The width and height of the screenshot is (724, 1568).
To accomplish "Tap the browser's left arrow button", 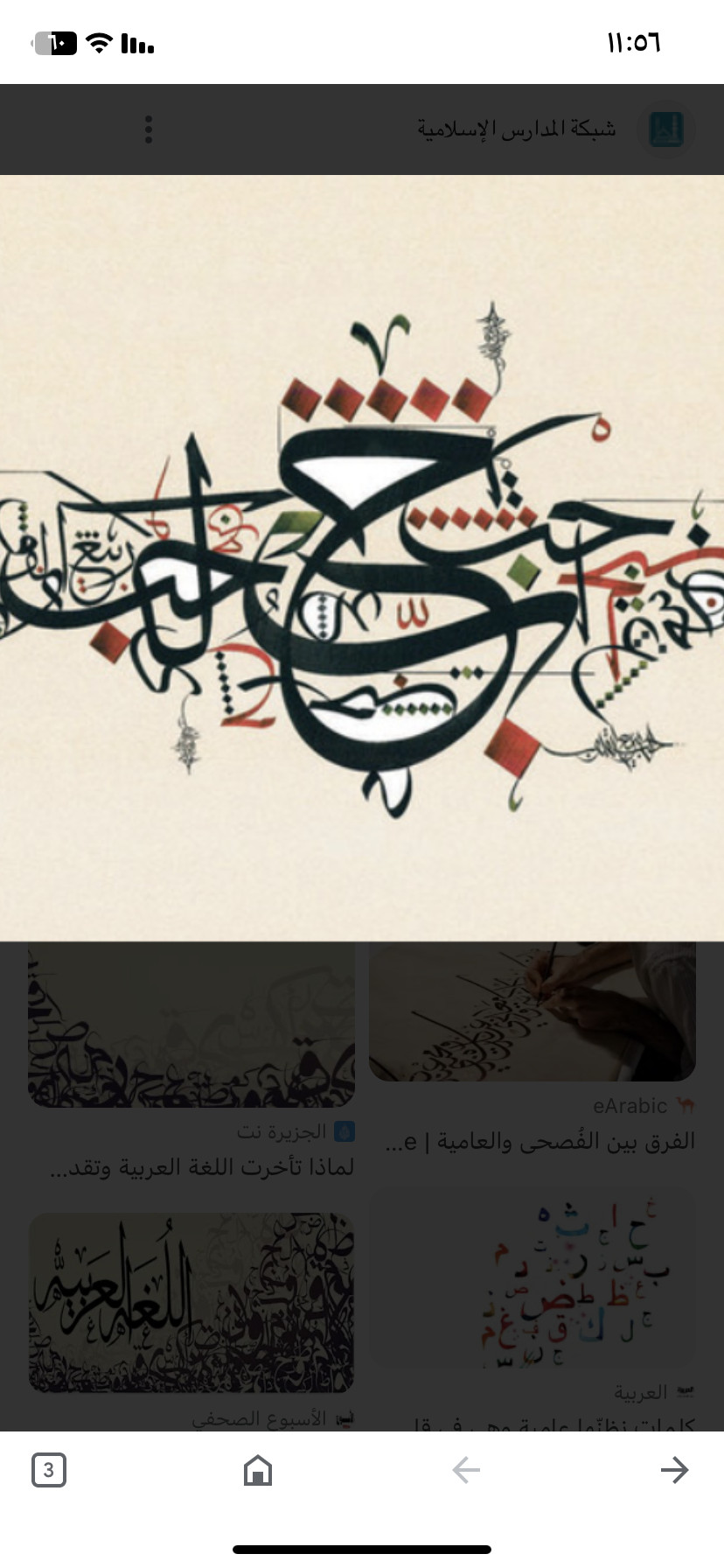I will click(x=466, y=1470).
